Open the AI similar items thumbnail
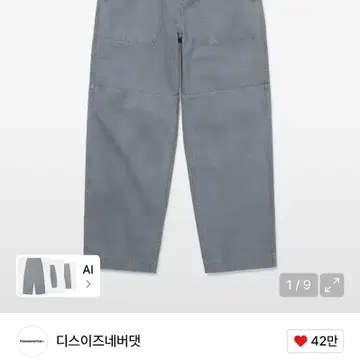This screenshot has height=360, width=360. pyautogui.click(x=58, y=276)
